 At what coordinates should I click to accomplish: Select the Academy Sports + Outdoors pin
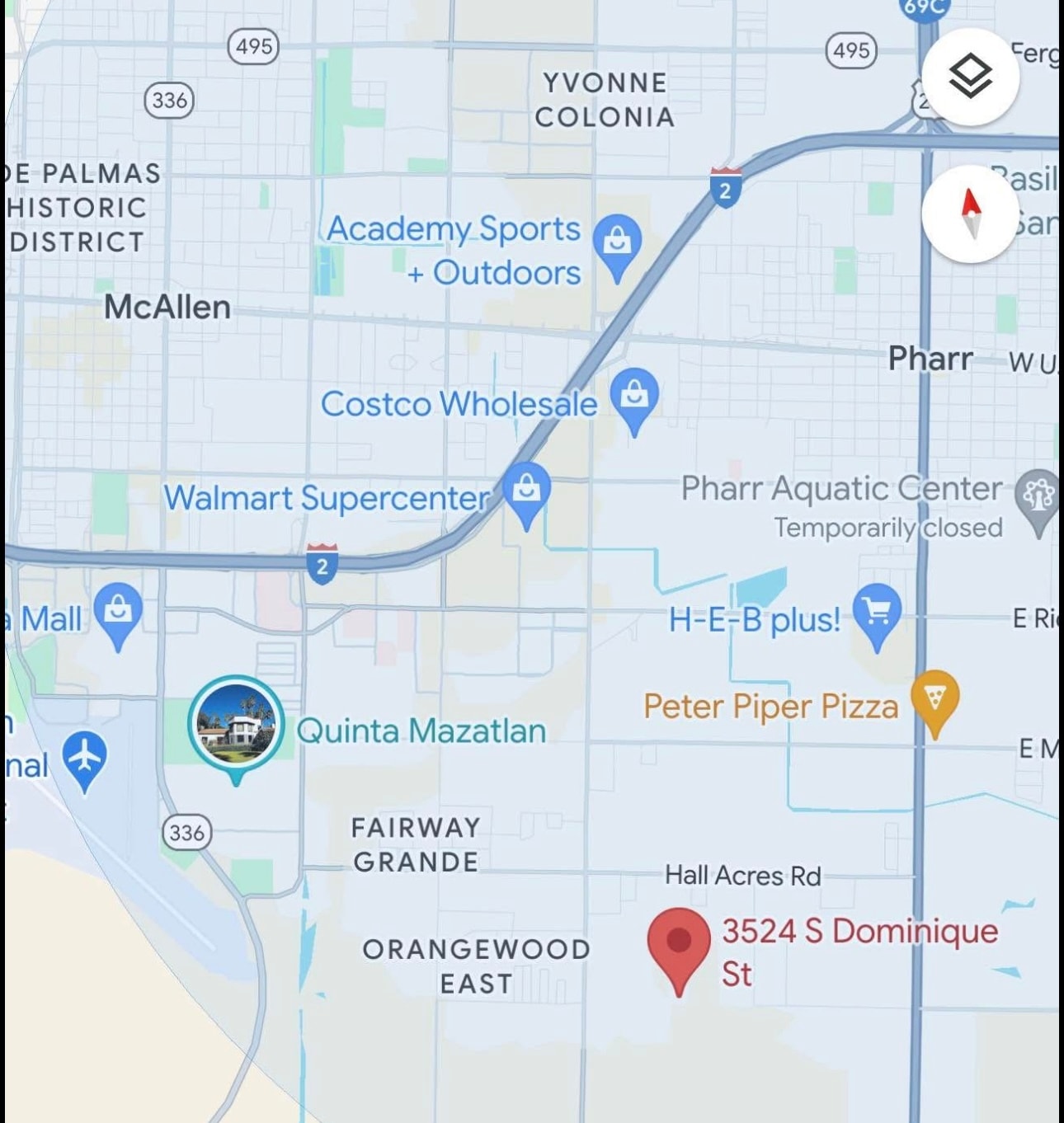tap(617, 243)
